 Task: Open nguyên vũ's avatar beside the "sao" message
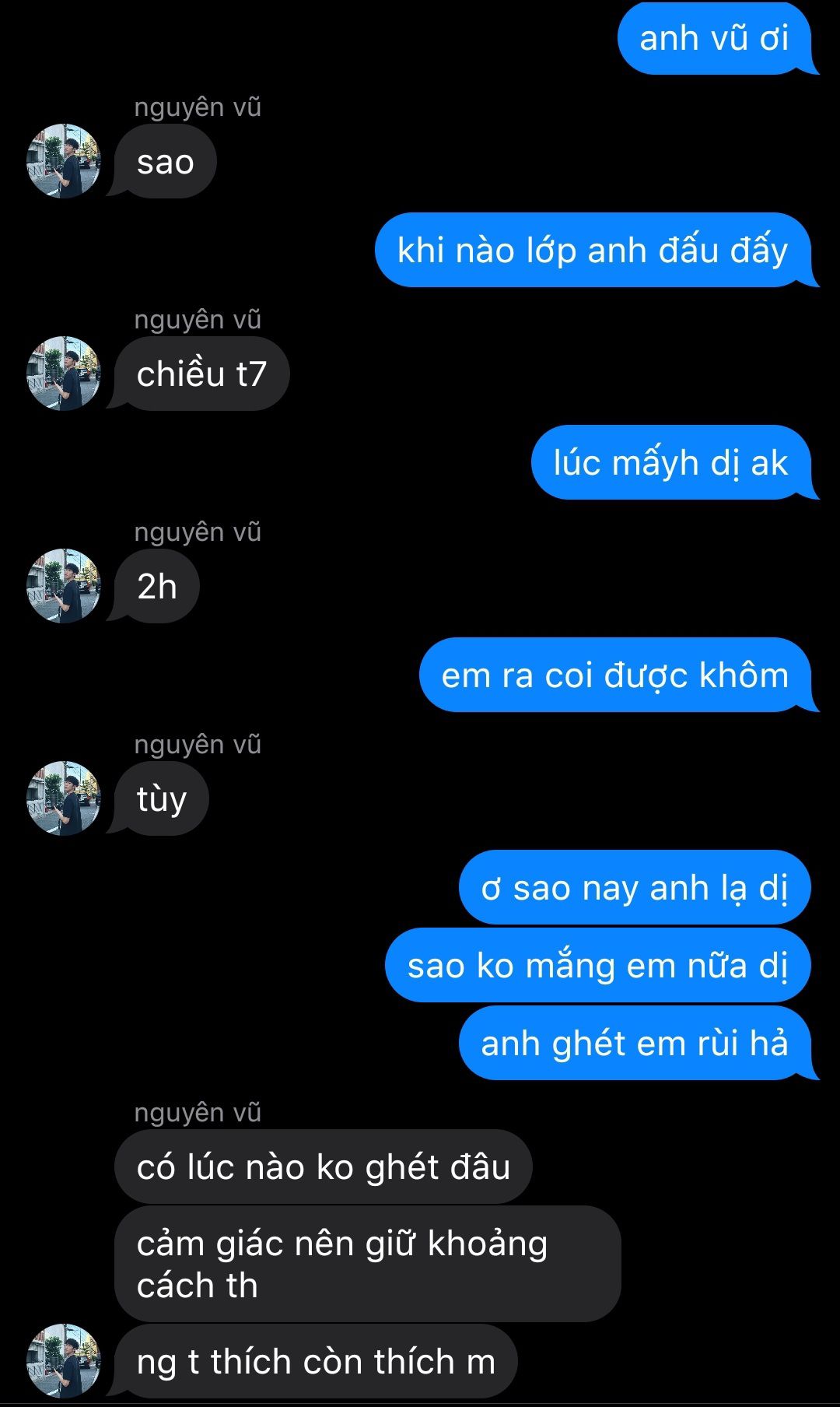[x=64, y=161]
